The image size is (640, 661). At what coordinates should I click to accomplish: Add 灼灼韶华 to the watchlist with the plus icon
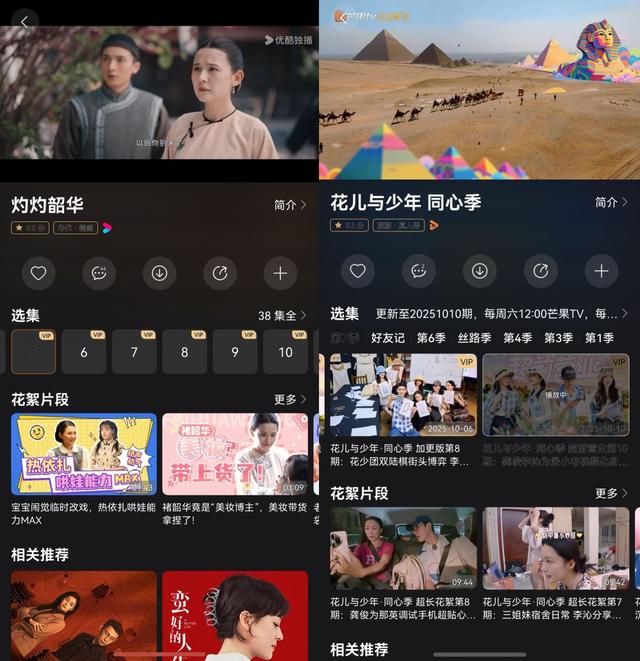280,272
